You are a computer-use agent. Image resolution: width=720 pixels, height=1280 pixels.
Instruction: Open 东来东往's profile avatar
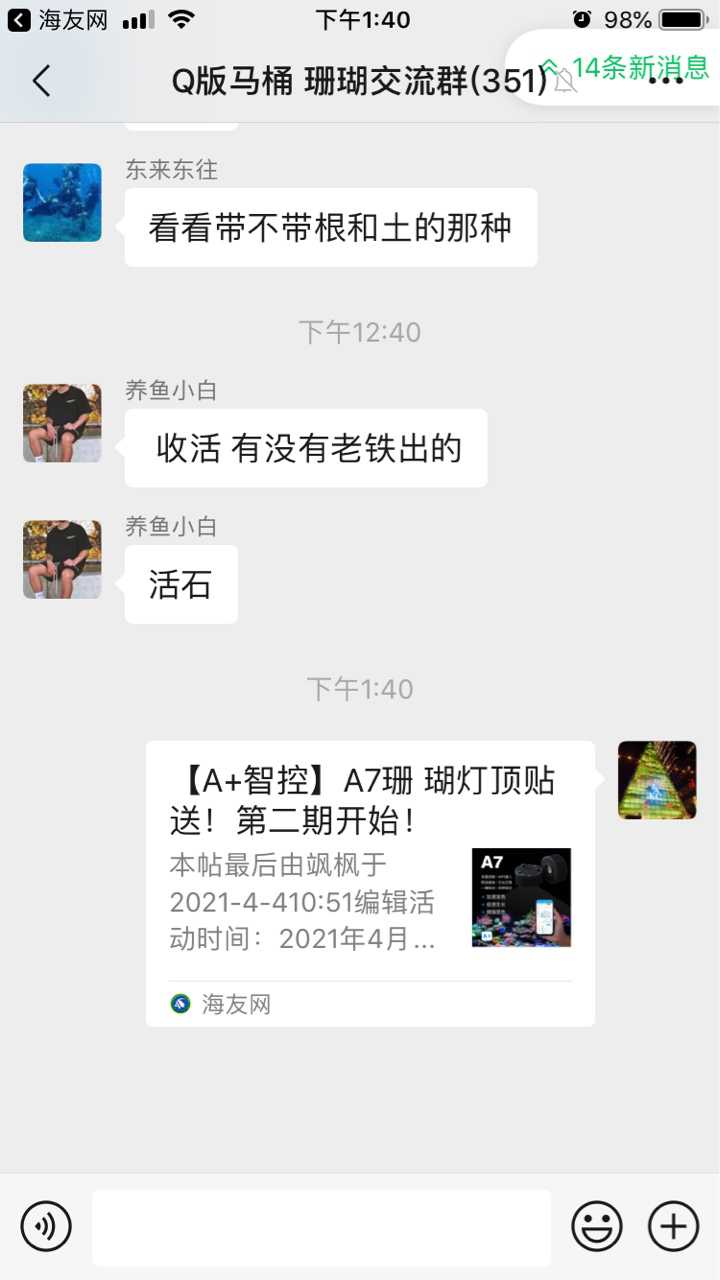pyautogui.click(x=62, y=203)
